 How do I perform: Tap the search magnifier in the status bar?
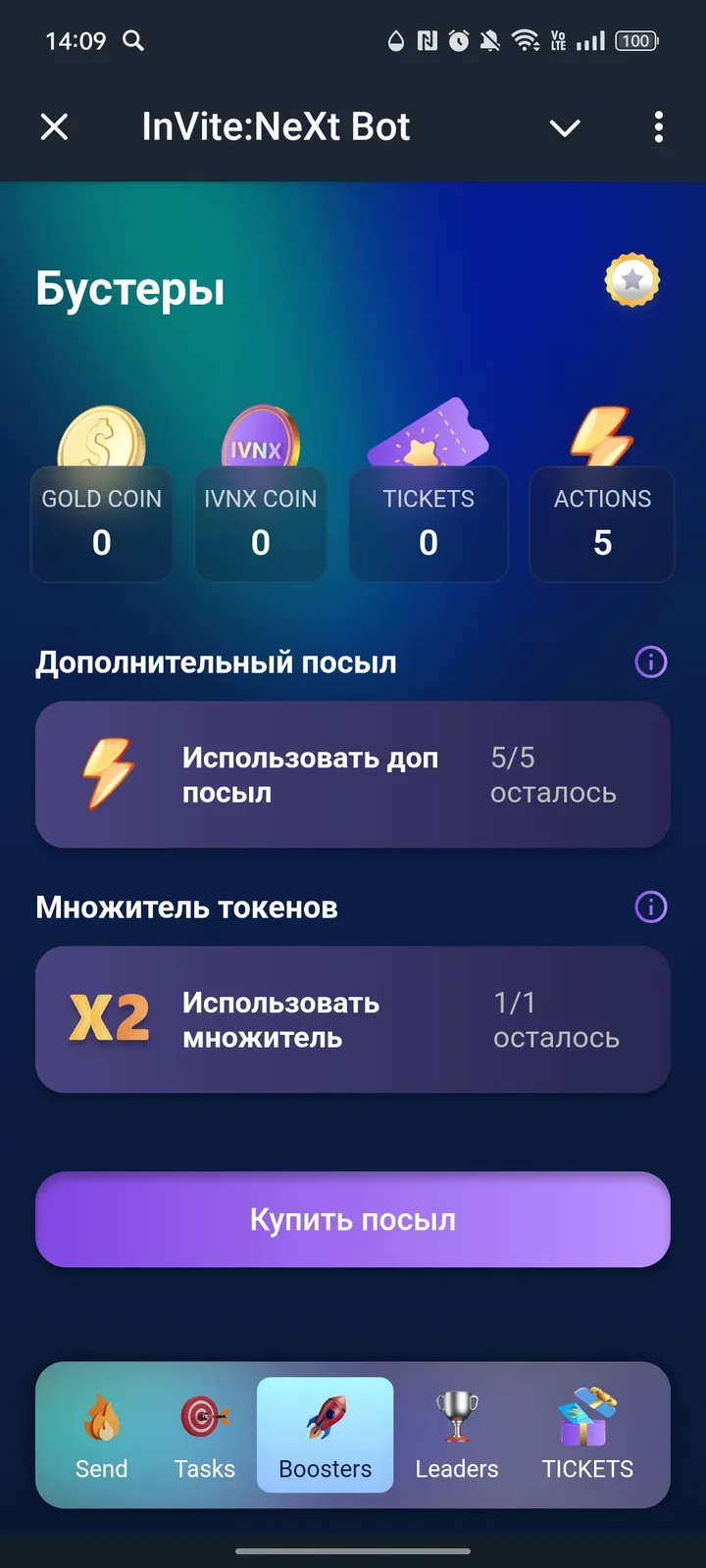[x=133, y=41]
